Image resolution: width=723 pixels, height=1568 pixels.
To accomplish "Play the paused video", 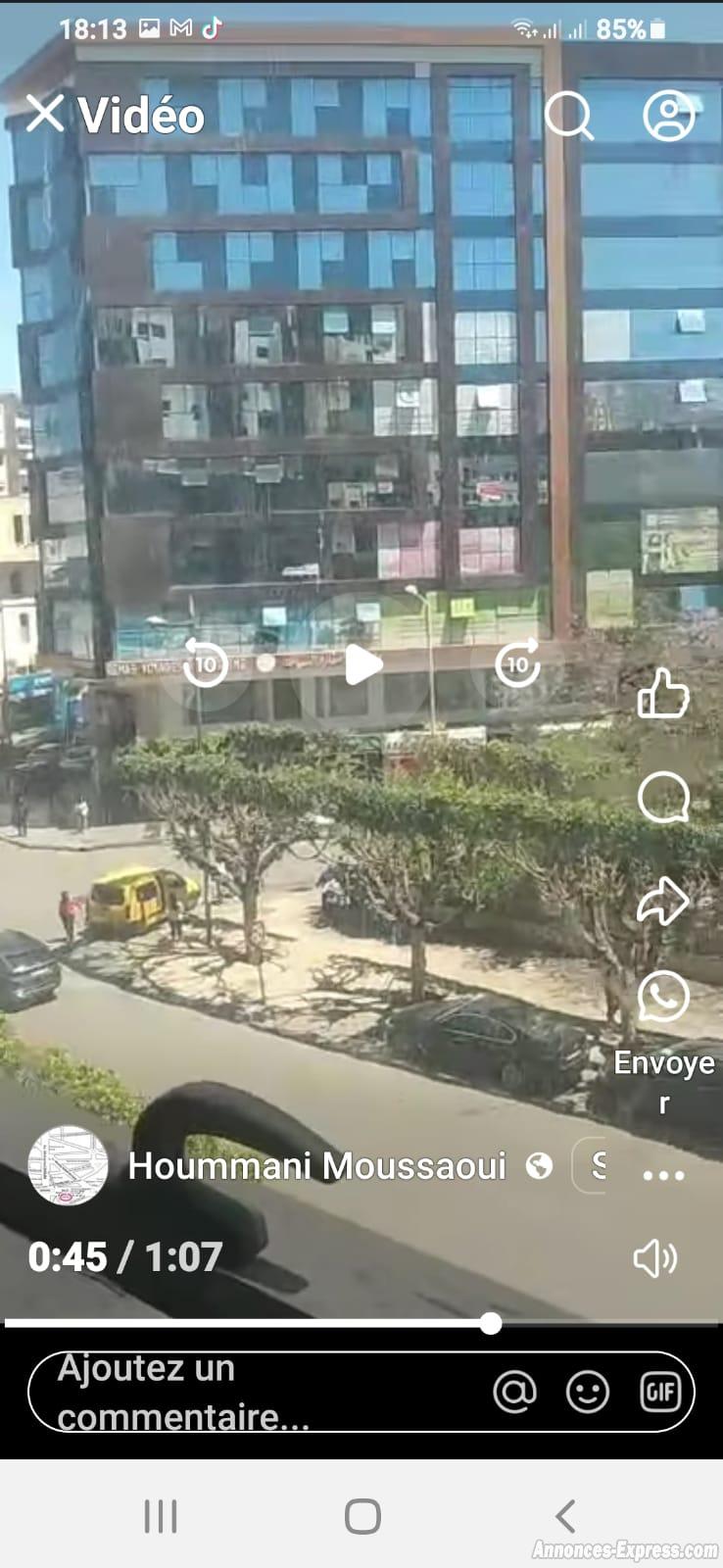I will click(x=362, y=664).
